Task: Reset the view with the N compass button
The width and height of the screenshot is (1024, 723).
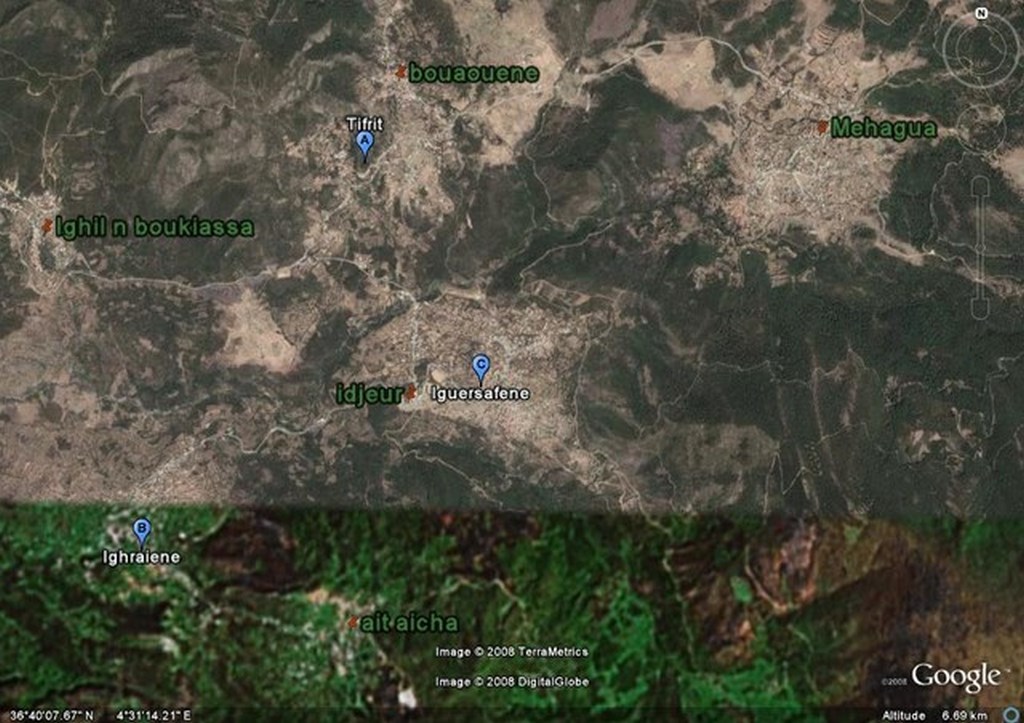Action: 981,14
